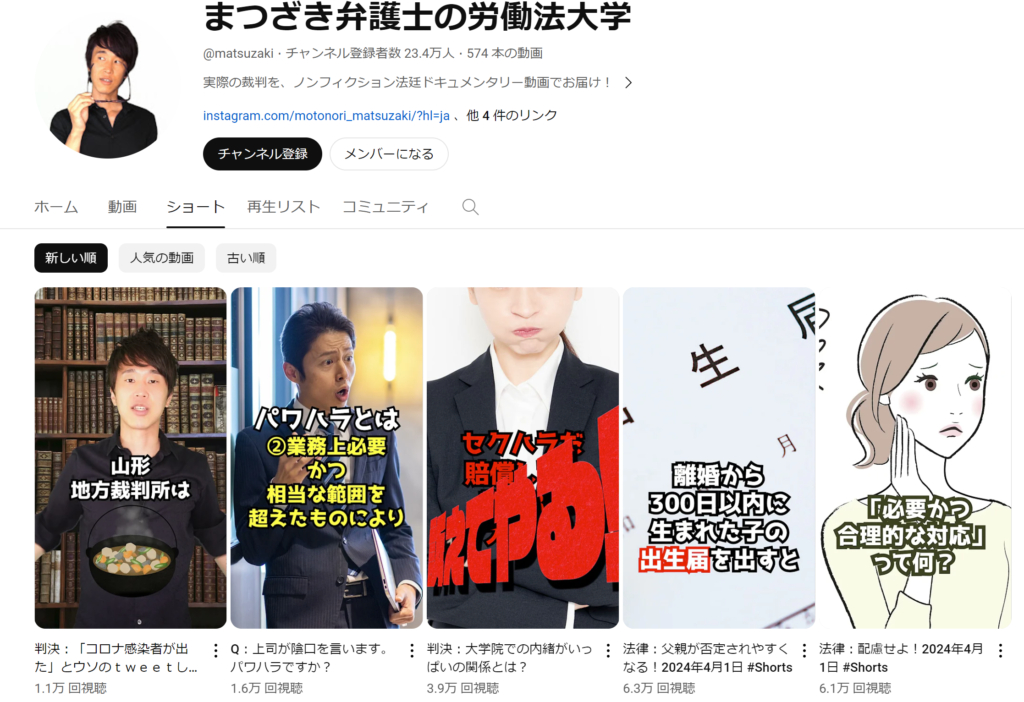Open more options for 上司が陰口 short
The image size is (1024, 702).
pyautogui.click(x=411, y=651)
